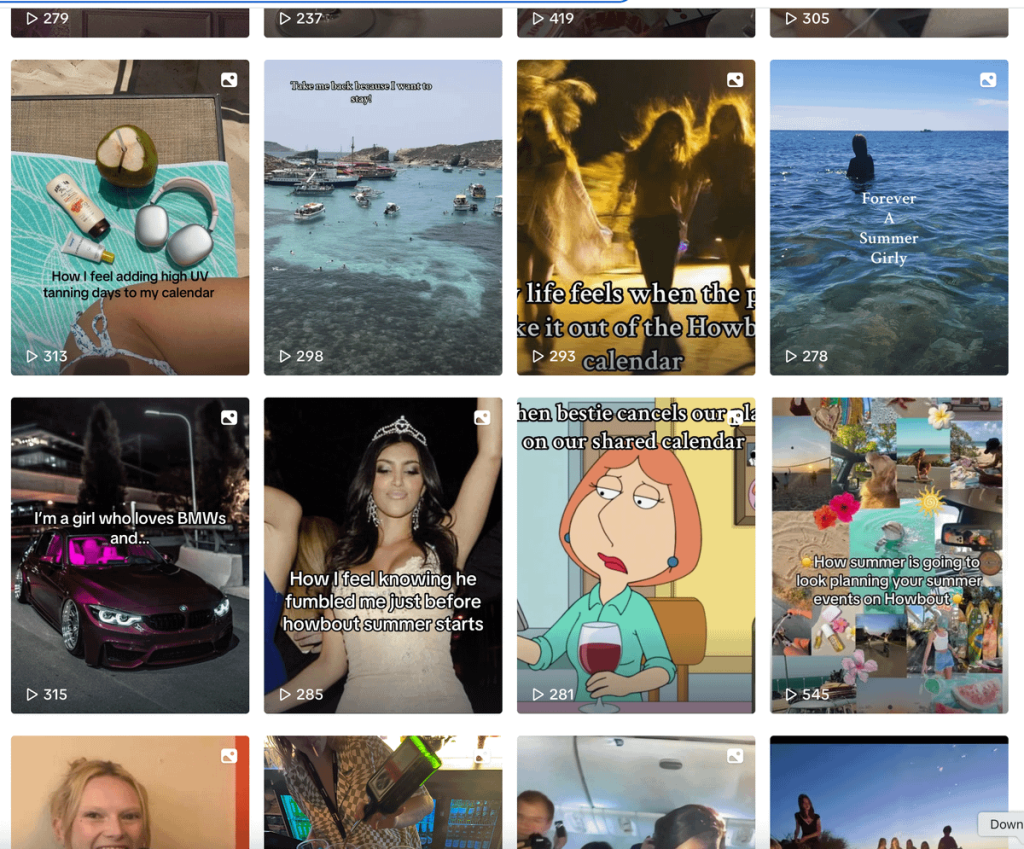Open the video of person holding bottle

point(383,792)
